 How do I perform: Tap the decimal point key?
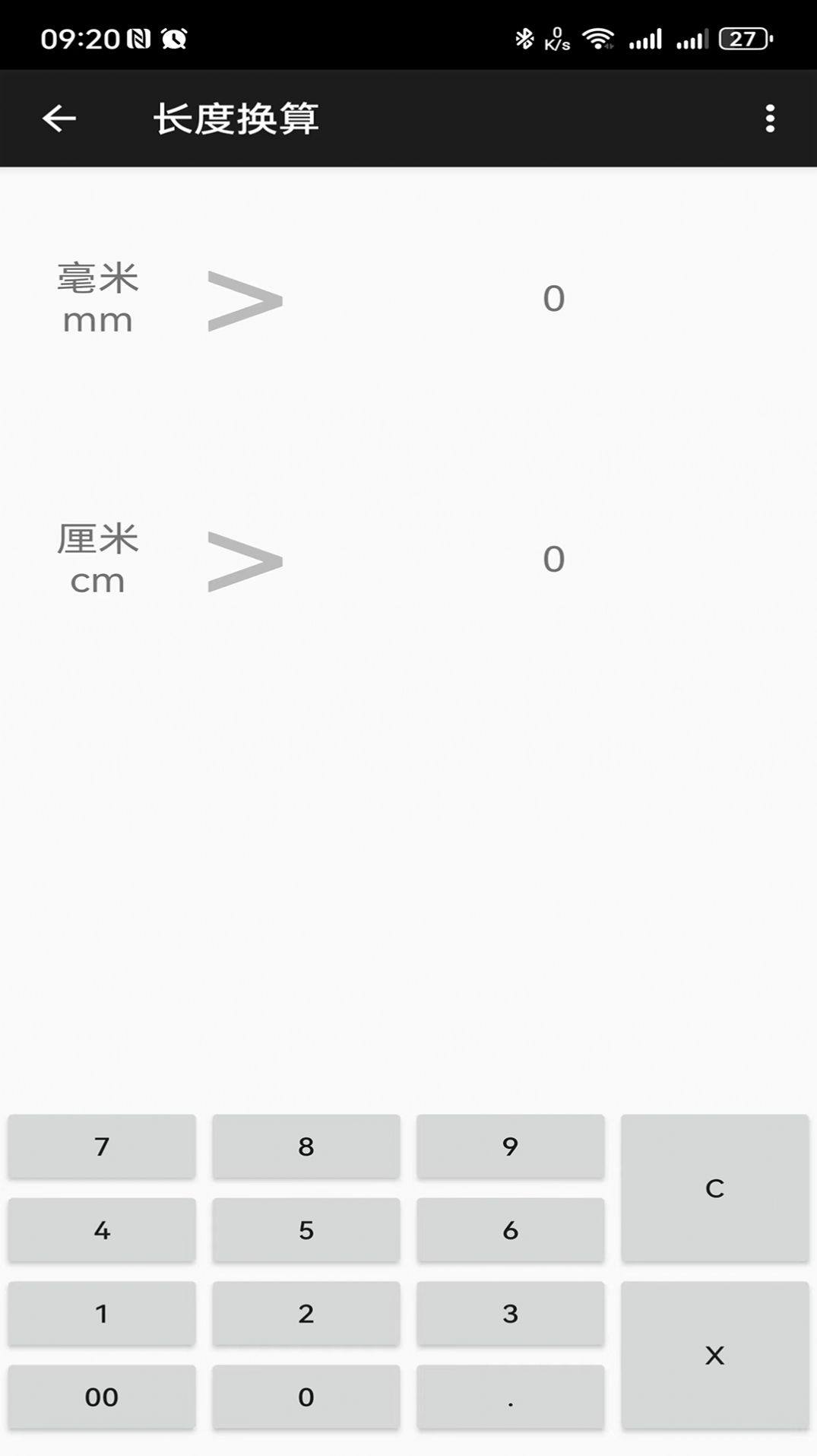511,1397
